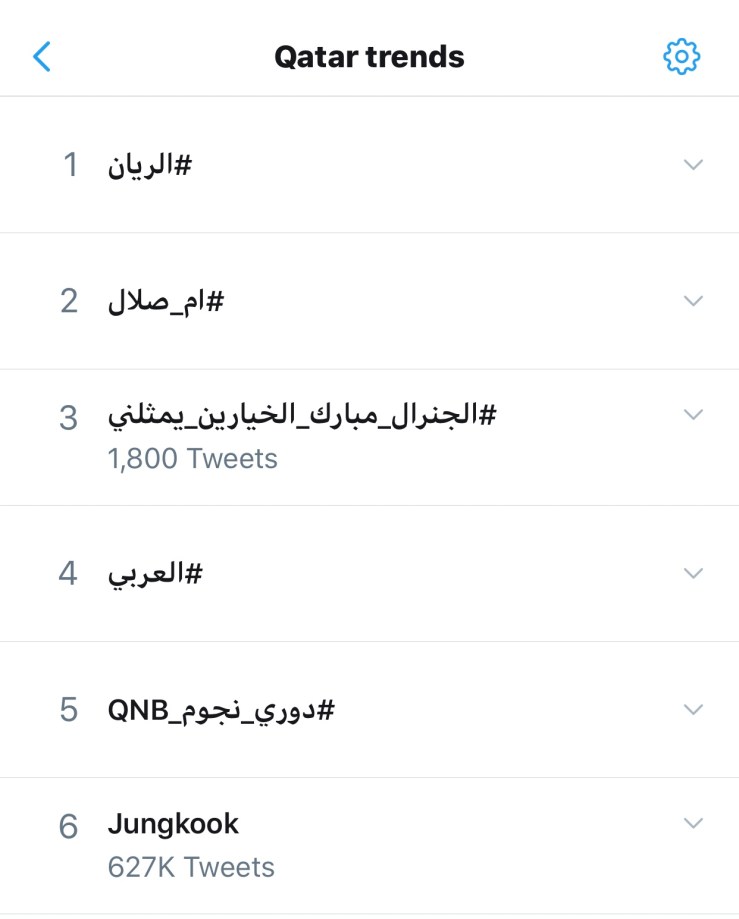
Task: Expand options chevron for #ام_صلال
Action: click(693, 300)
